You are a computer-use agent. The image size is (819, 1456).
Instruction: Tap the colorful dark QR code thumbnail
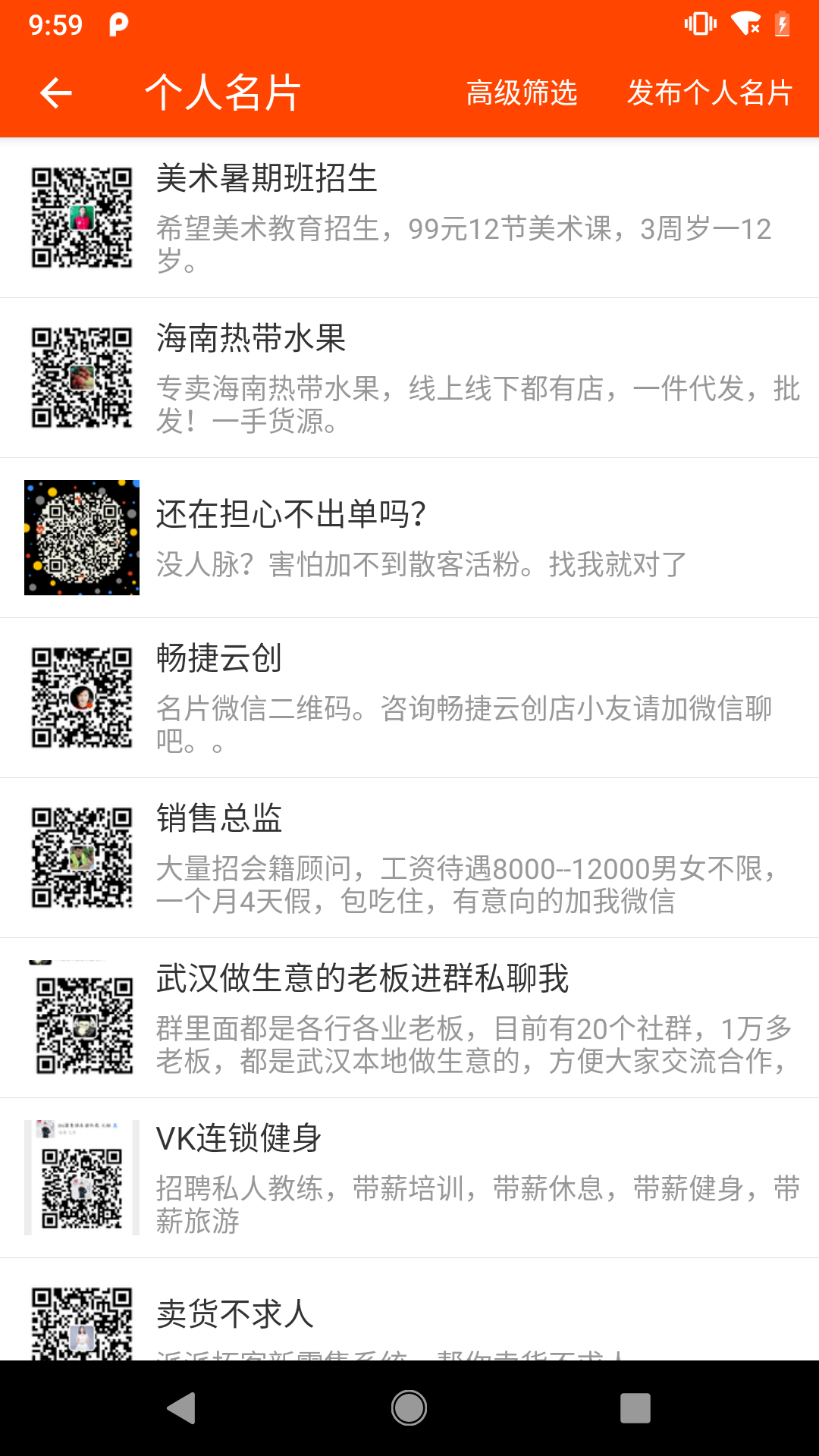click(x=81, y=538)
